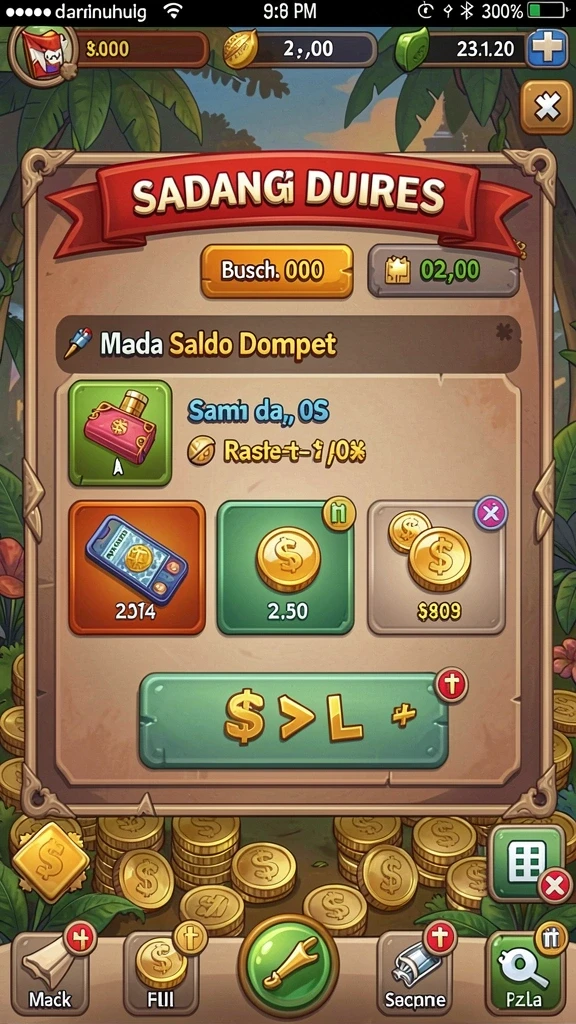Tap the blue plus button beside 23.1.20
576x1024 pixels.
pyautogui.click(x=547, y=48)
